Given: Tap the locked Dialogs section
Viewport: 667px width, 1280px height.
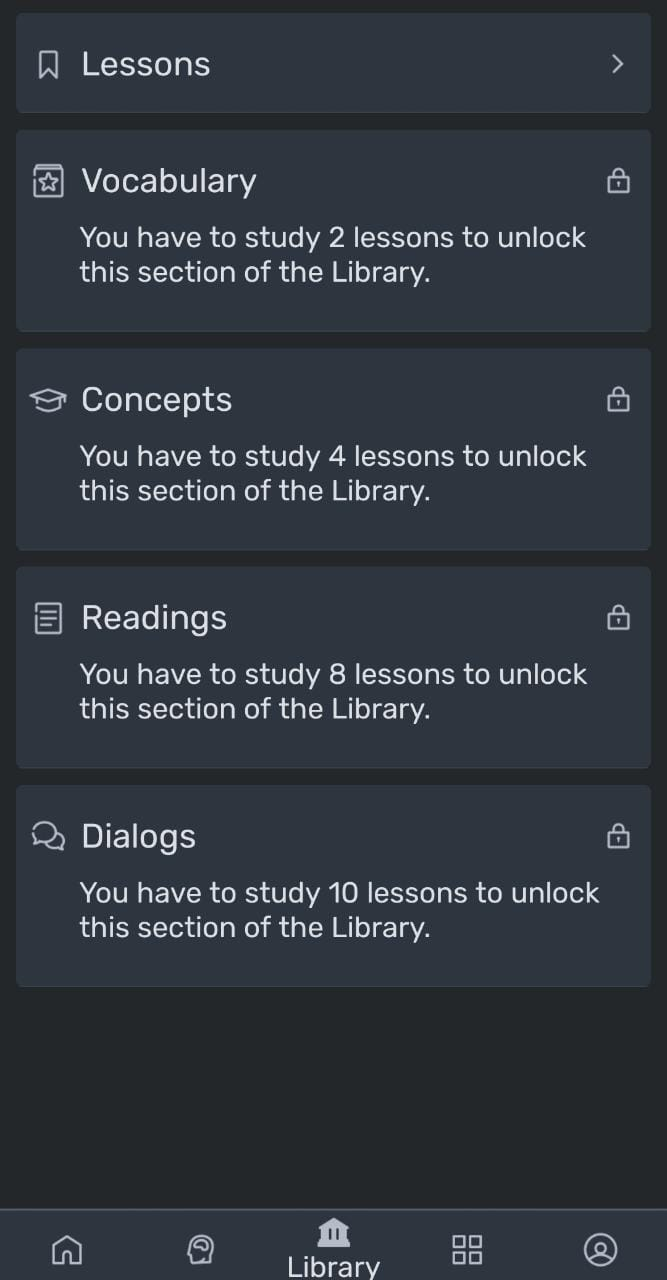Looking at the screenshot, I should coord(333,886).
